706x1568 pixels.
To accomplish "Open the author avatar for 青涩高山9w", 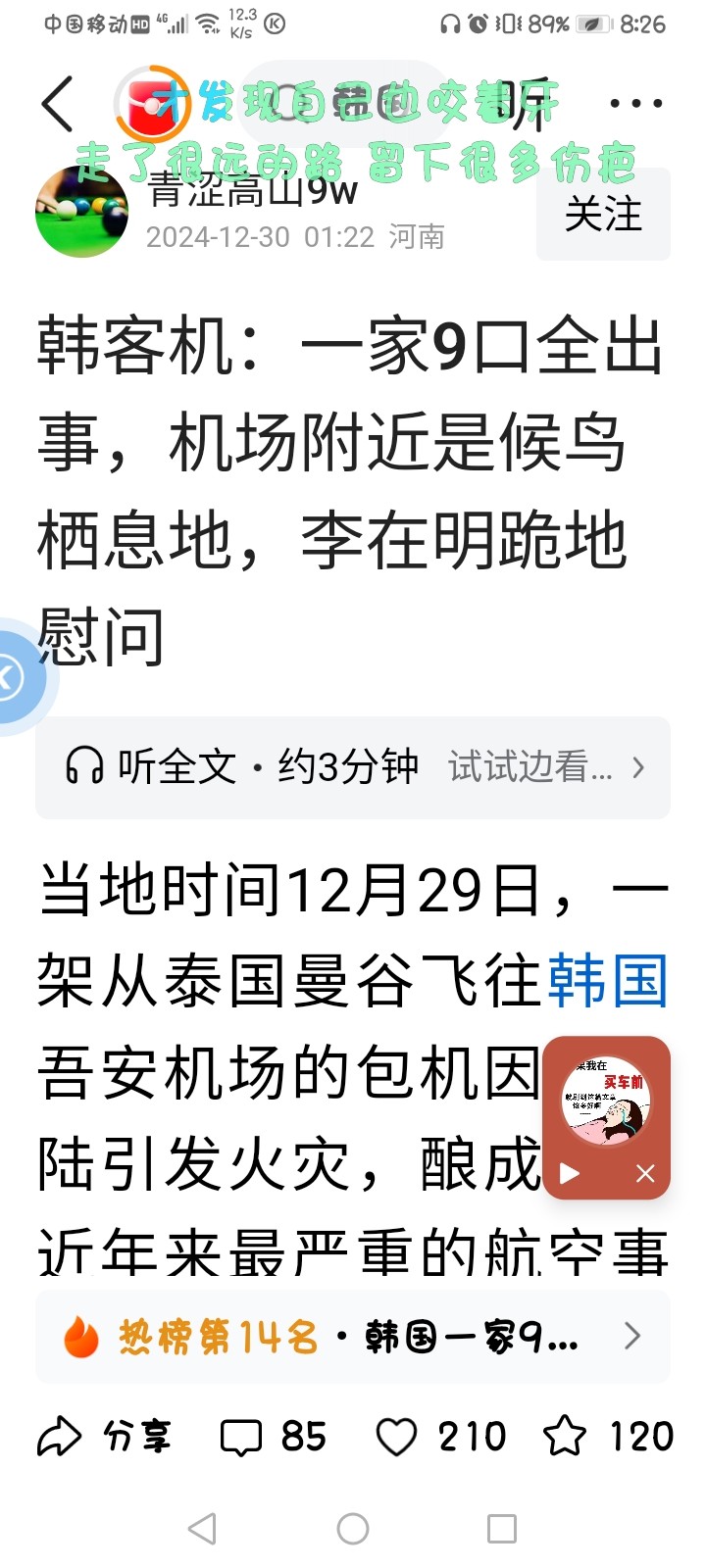I will [81, 212].
